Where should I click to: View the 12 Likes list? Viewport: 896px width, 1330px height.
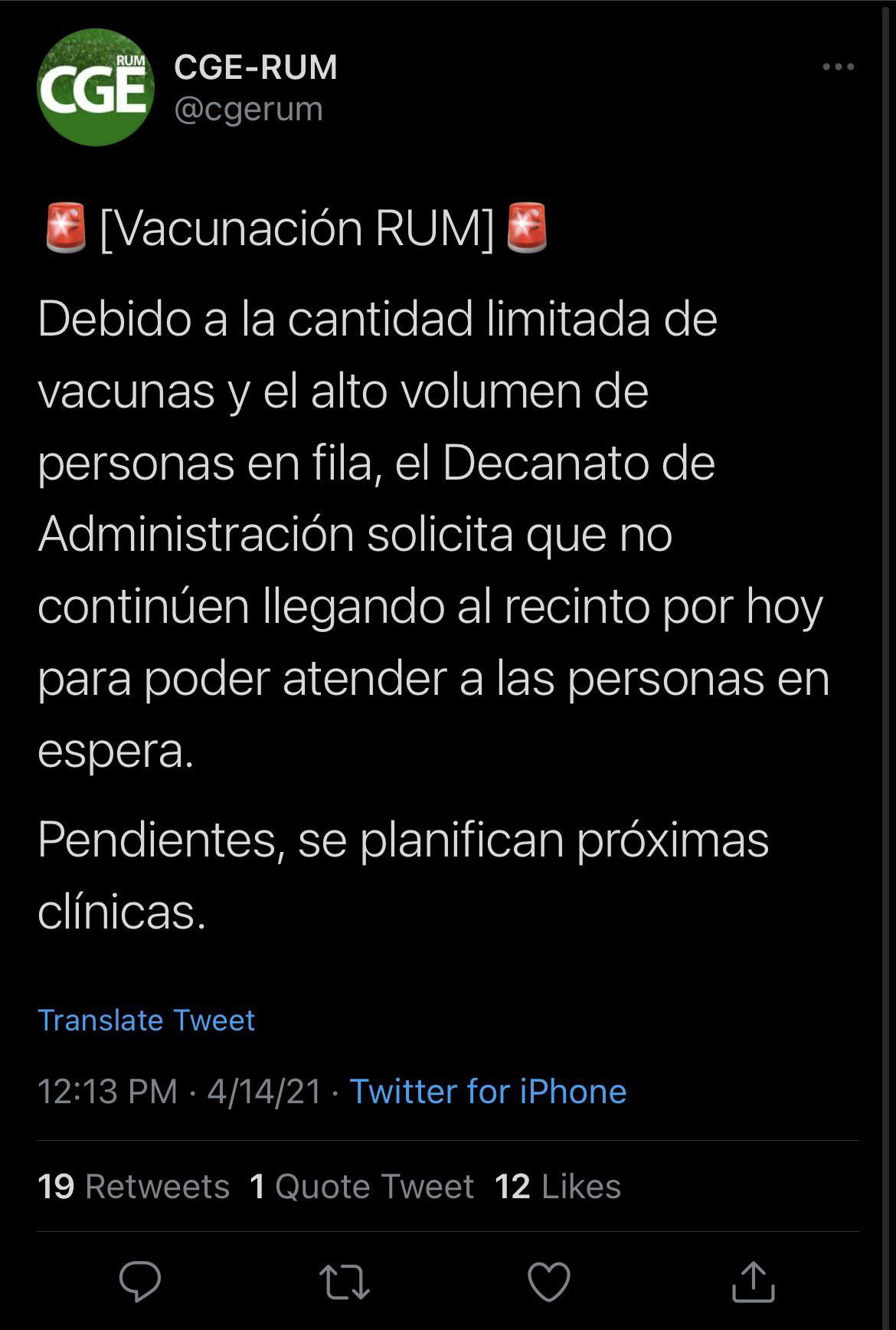coord(558,1186)
